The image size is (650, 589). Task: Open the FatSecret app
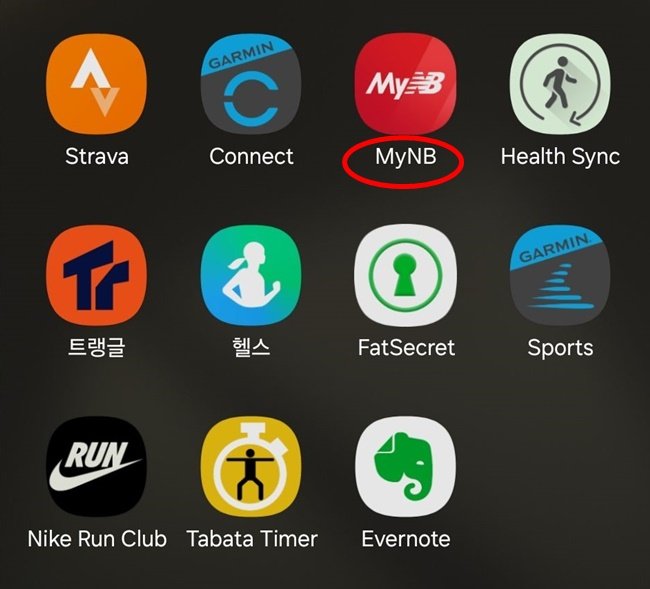[x=405, y=274]
